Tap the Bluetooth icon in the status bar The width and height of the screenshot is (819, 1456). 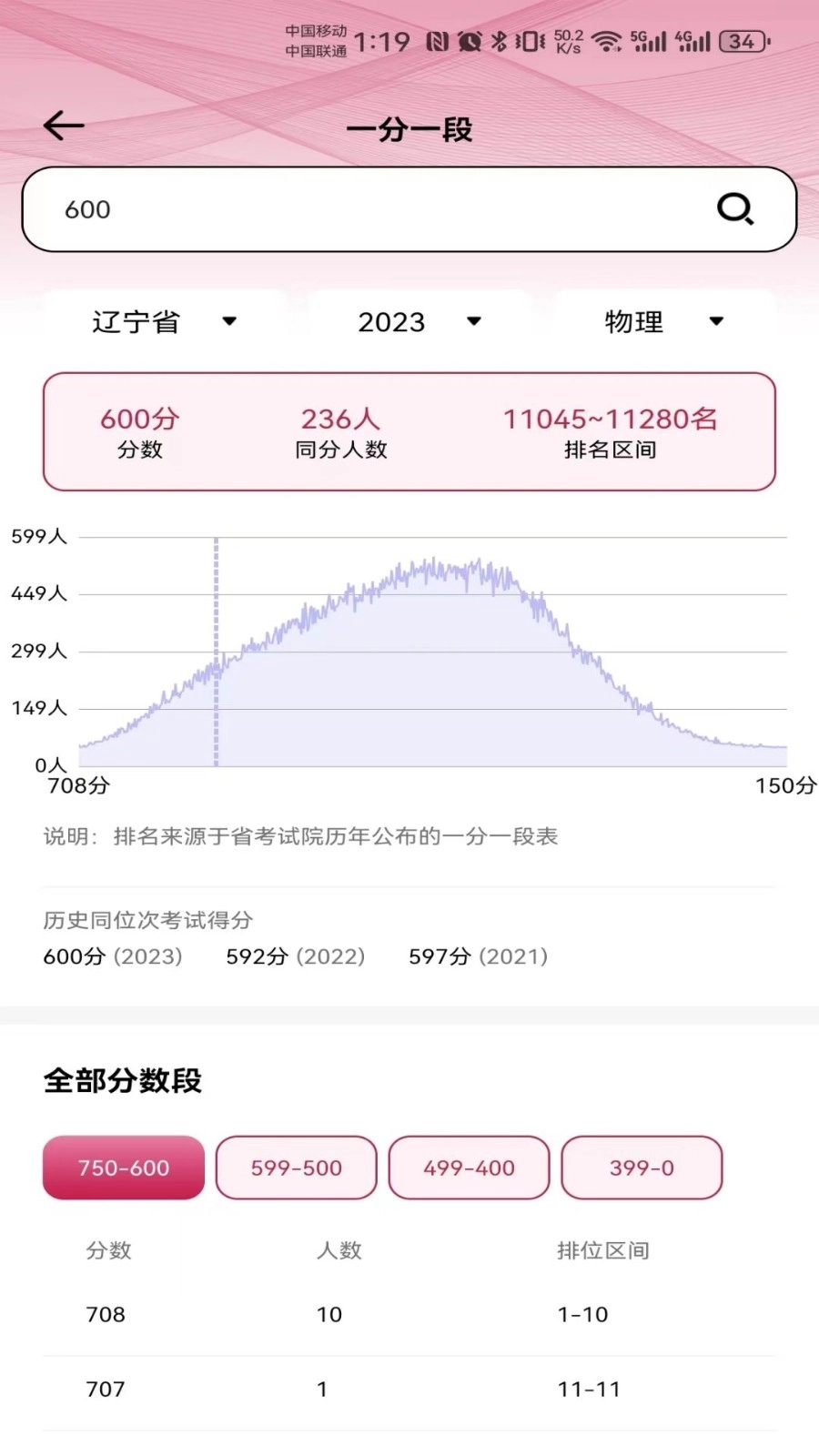point(501,41)
